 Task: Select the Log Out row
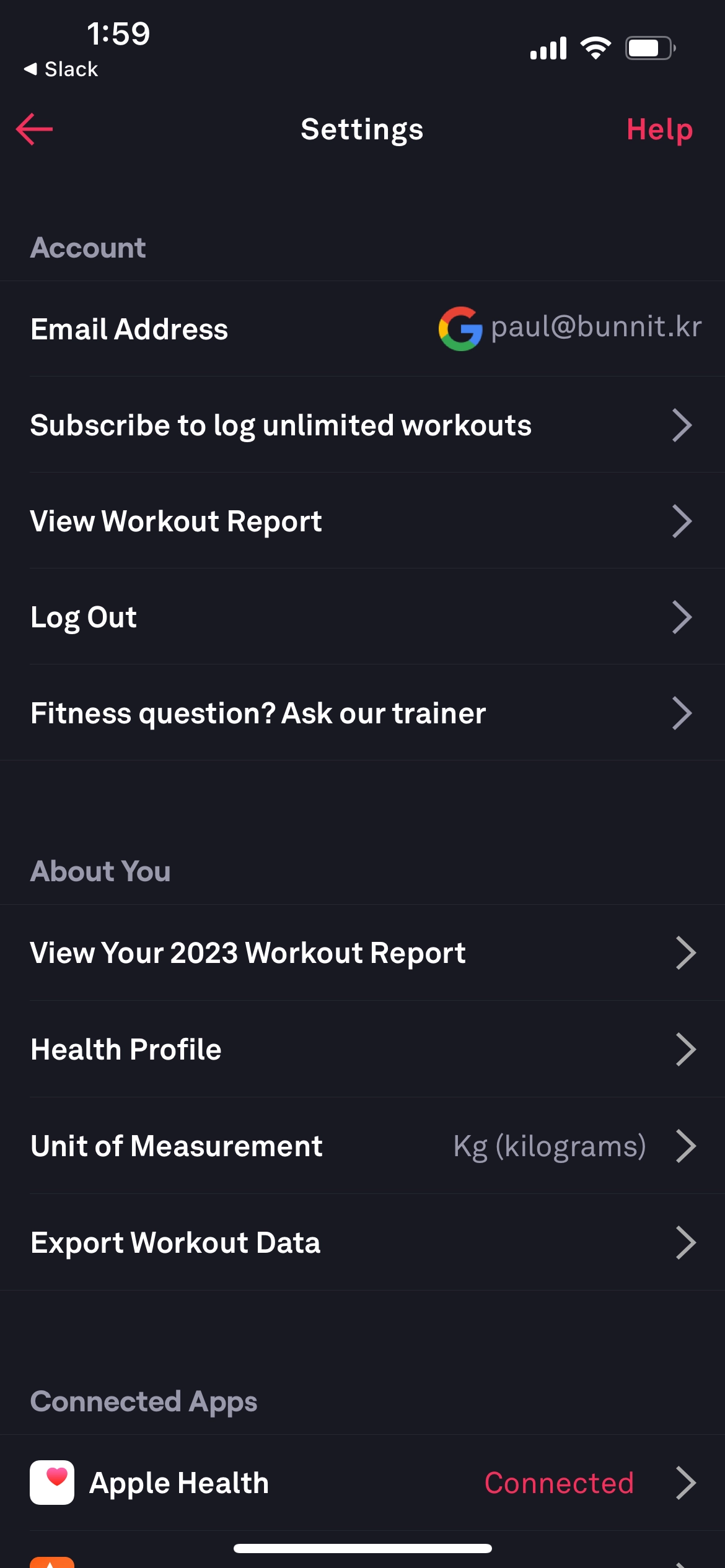[x=362, y=617]
